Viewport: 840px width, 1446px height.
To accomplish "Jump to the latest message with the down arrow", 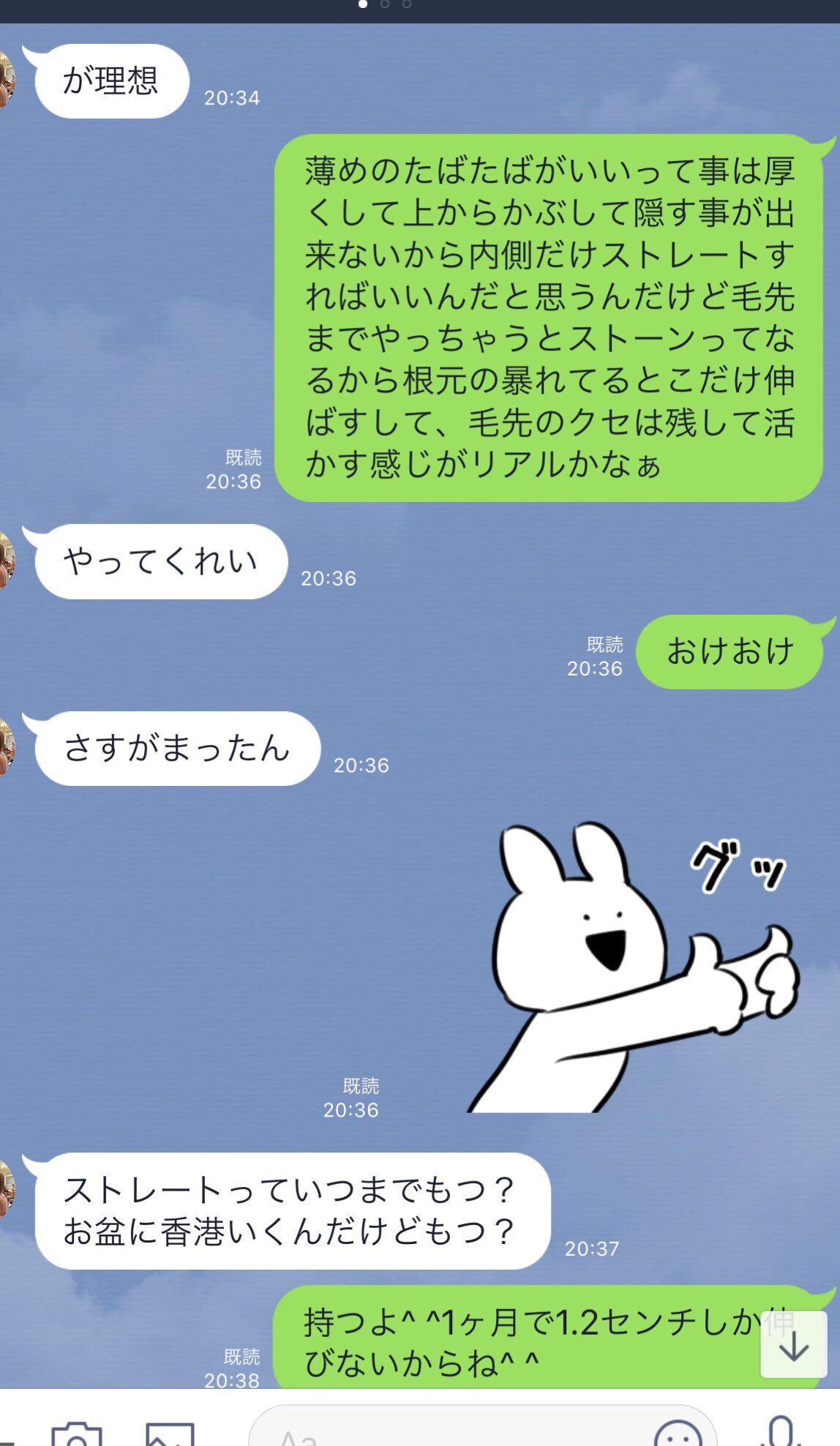I will click(793, 1344).
